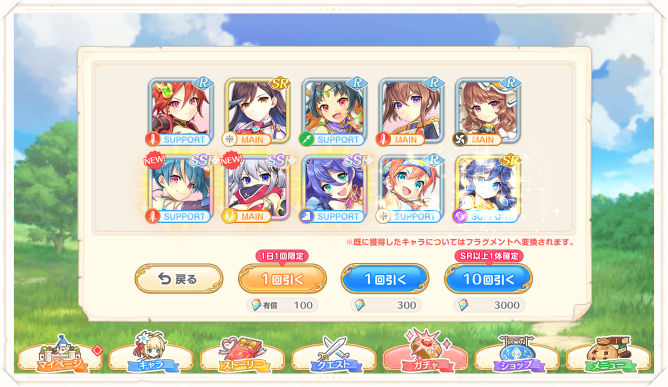View the NEW SSR blue-haired support character

coord(180,189)
